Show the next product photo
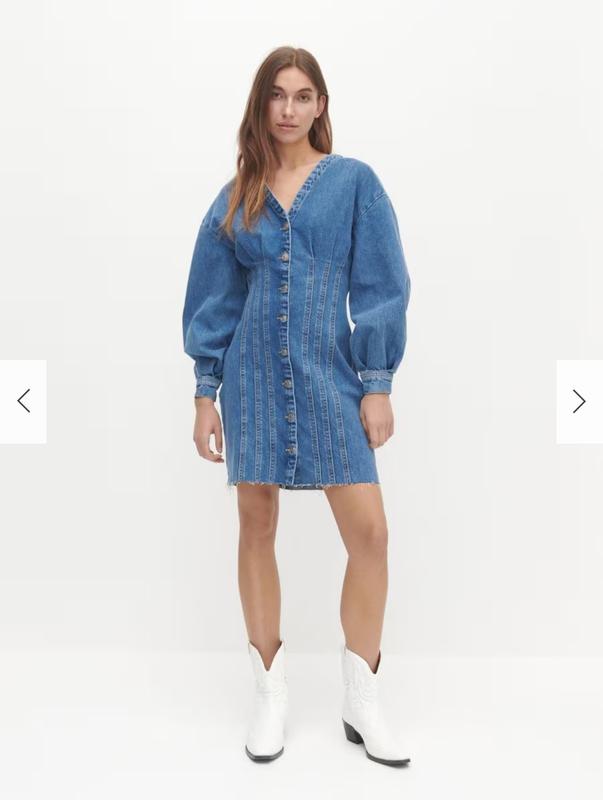Screen dimensions: 603x800 [579, 401]
